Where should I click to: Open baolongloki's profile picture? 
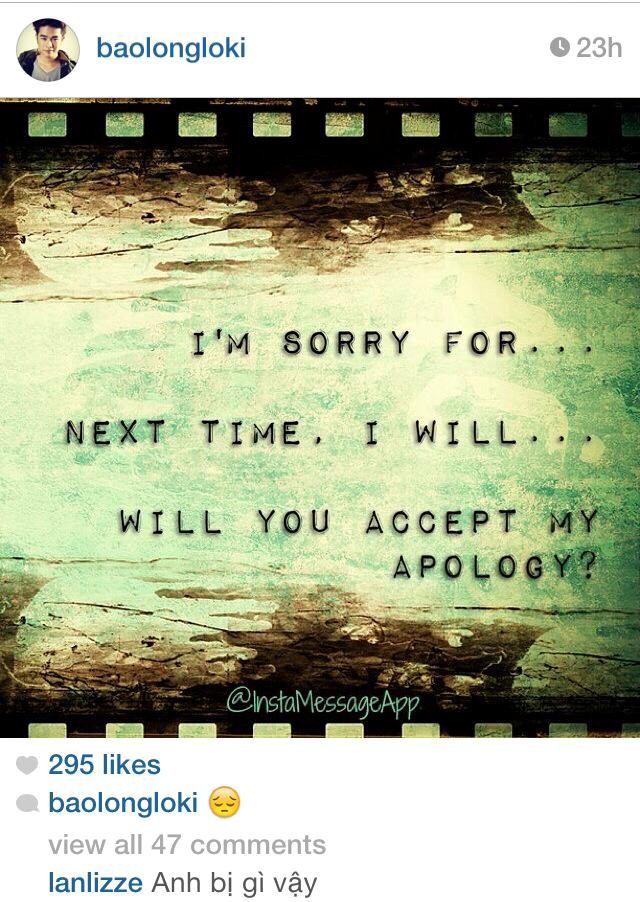[x=47, y=49]
